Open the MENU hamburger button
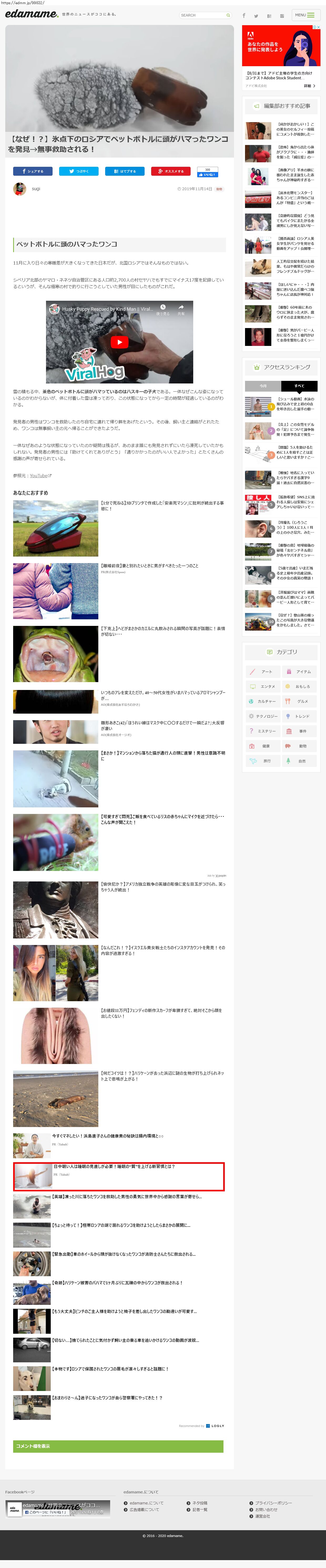 pyautogui.click(x=305, y=15)
